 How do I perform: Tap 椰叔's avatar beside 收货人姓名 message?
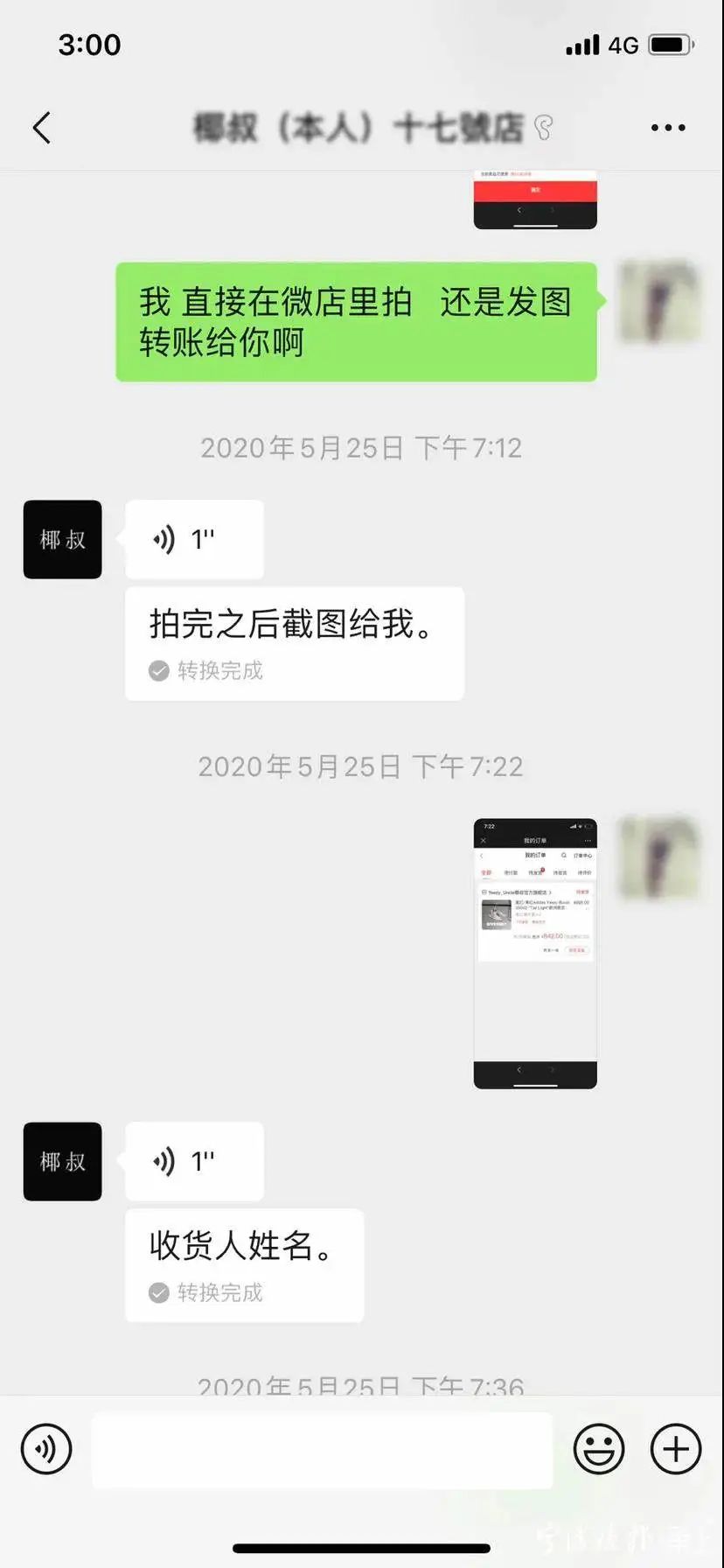[x=61, y=1161]
